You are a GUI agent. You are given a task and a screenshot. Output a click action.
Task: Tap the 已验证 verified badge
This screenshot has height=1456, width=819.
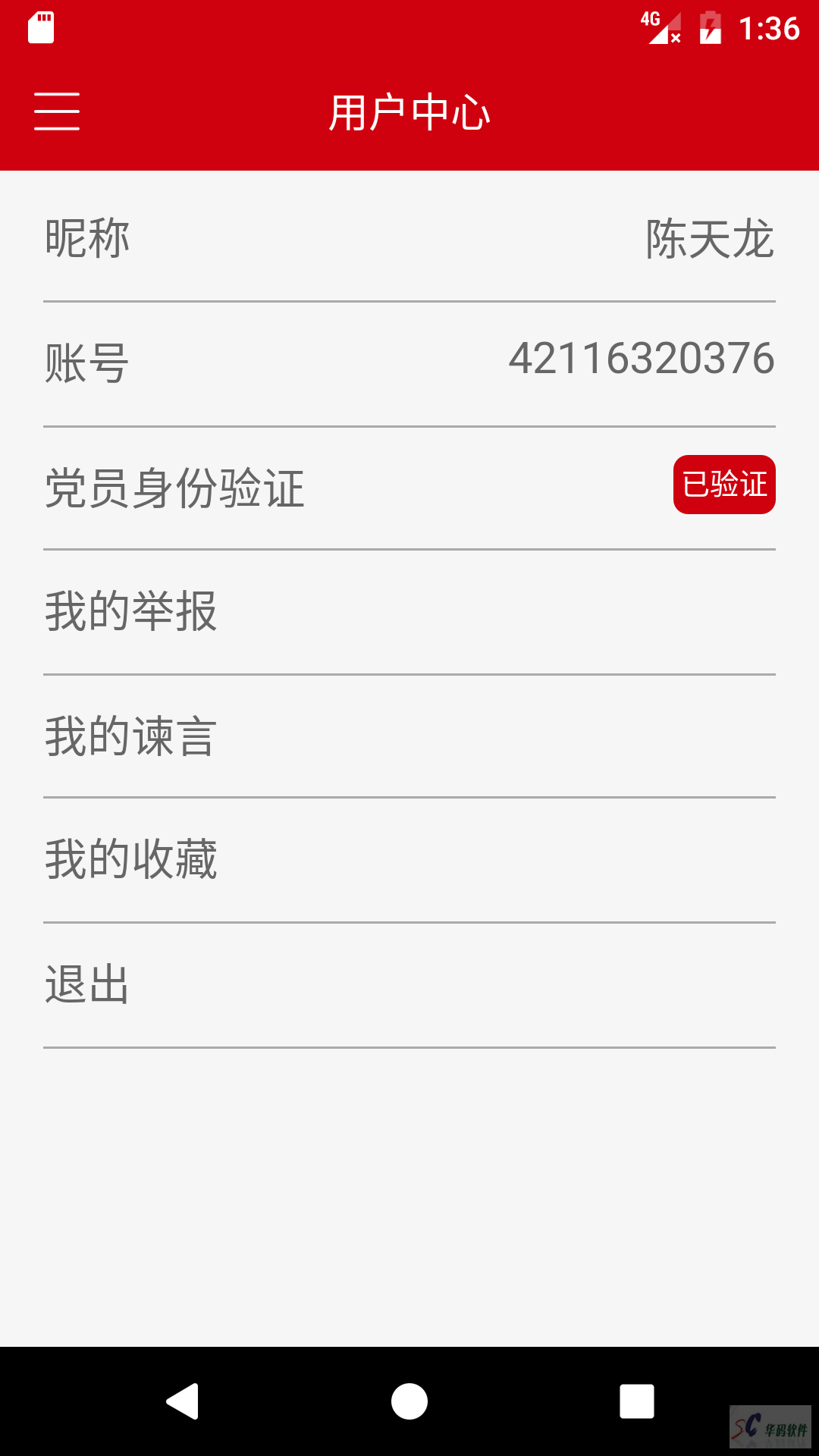[724, 485]
